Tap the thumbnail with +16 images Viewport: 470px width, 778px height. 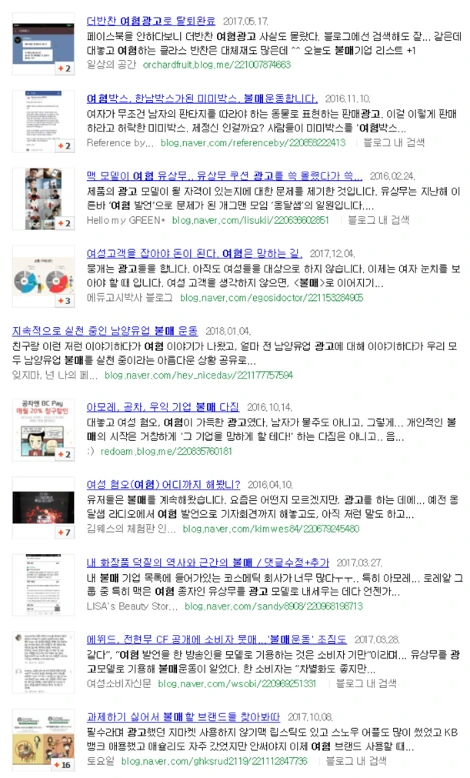click(x=43, y=741)
